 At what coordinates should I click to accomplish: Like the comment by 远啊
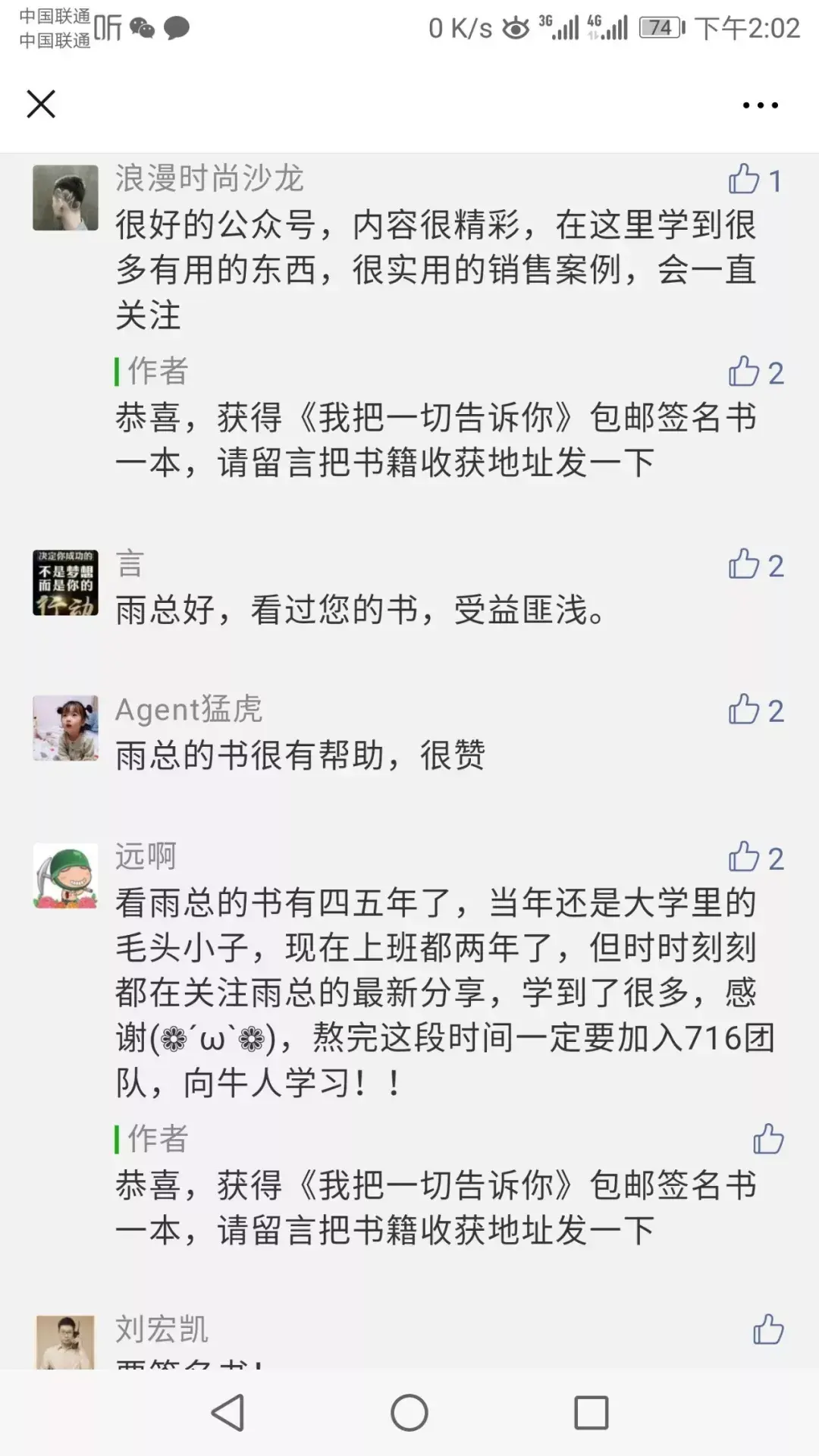pyautogui.click(x=745, y=858)
